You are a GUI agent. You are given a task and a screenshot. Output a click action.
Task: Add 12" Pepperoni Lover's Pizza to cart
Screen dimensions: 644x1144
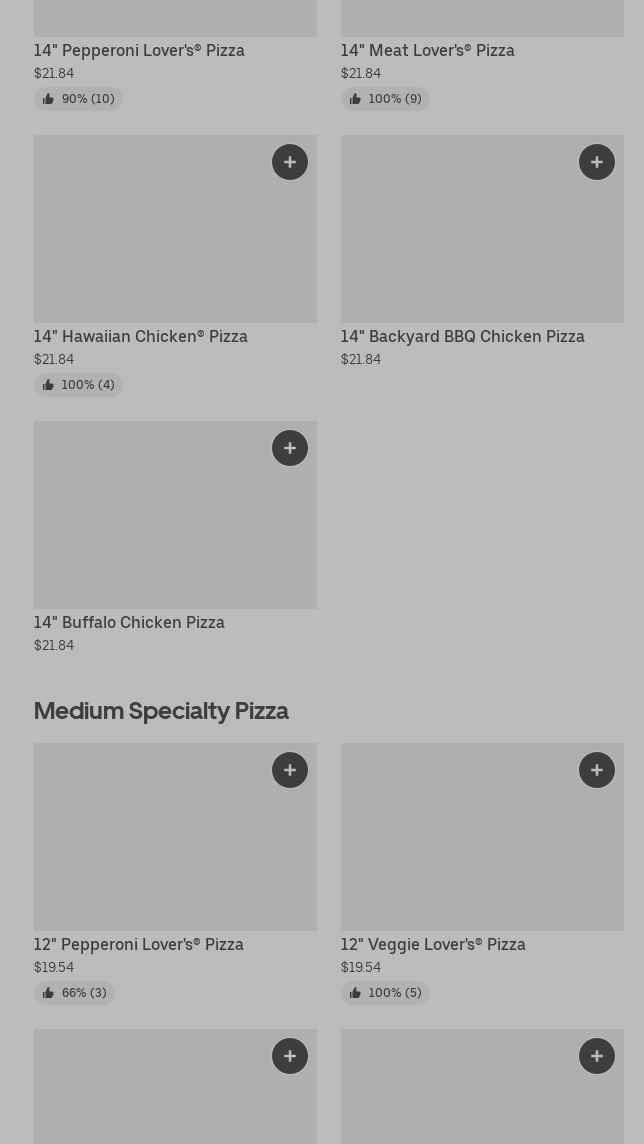[x=290, y=770]
